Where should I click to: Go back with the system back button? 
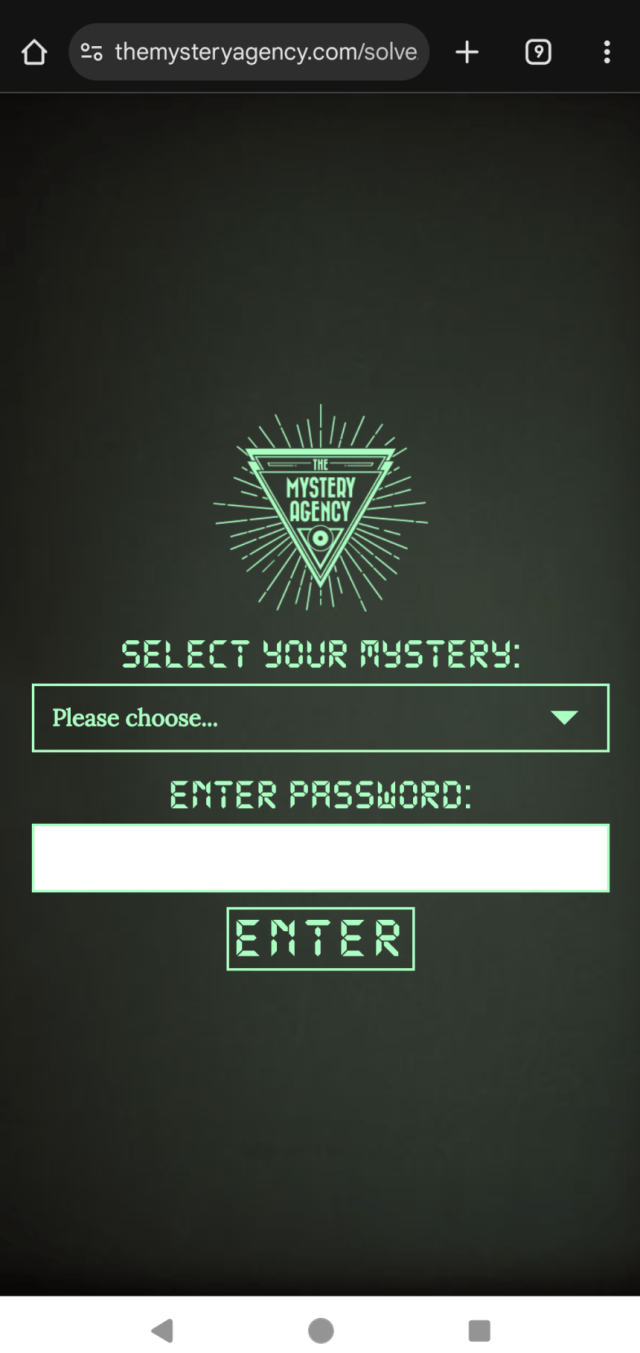coord(161,1330)
